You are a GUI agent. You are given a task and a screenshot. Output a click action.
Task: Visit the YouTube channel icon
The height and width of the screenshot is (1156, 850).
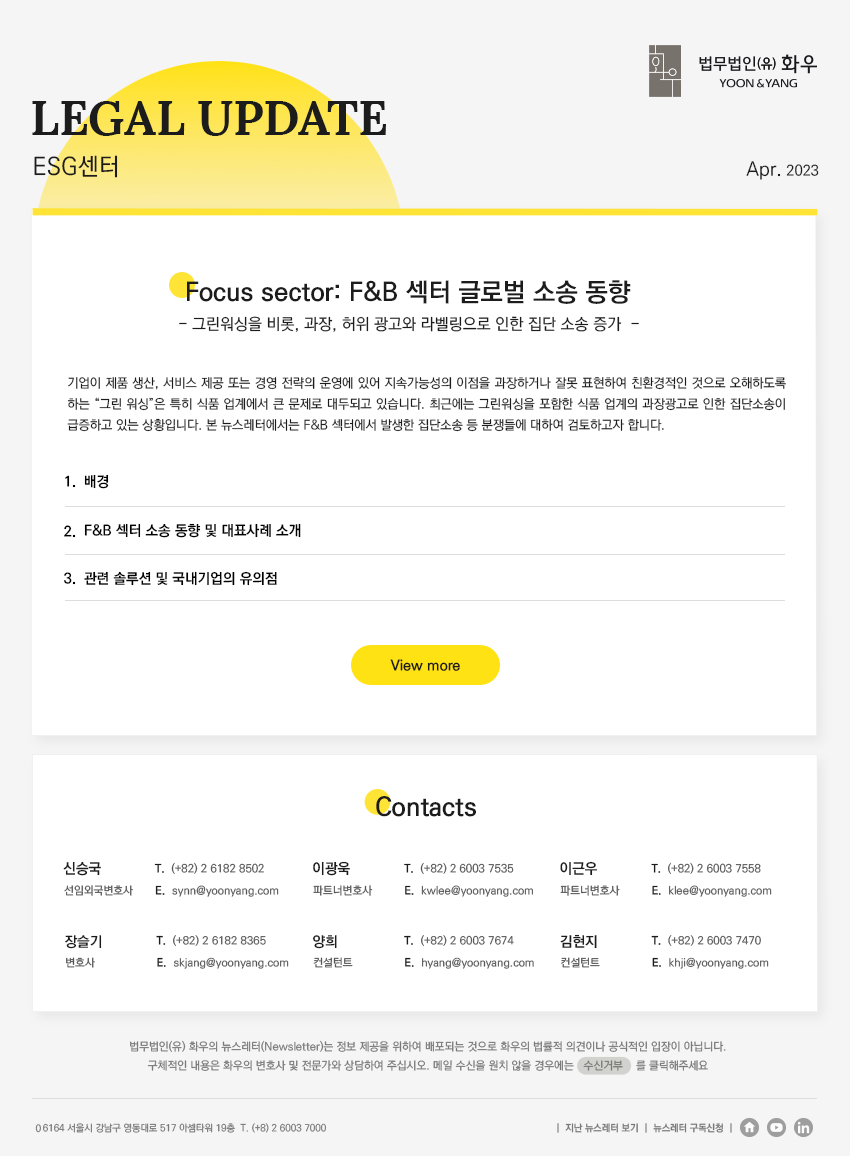point(776,1128)
